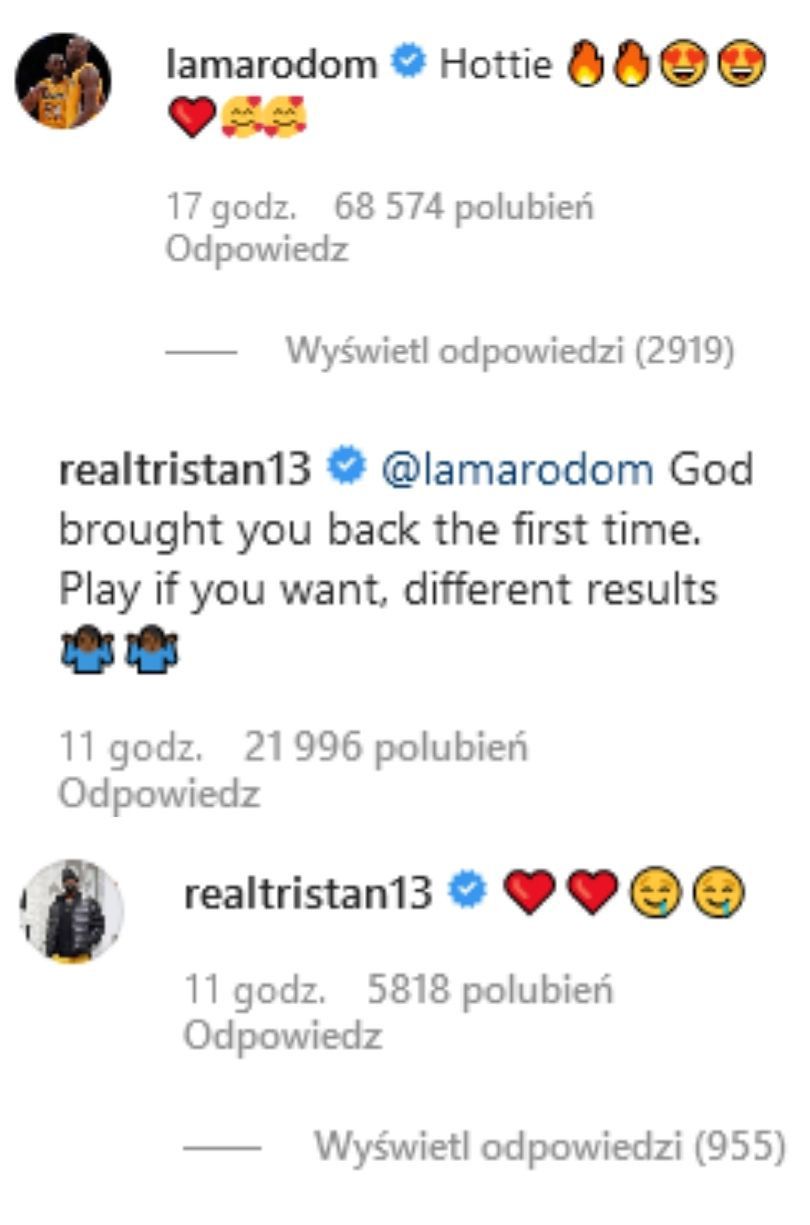This screenshot has height=1225, width=810.
Task: Open lamarodom's profile picture
Action: point(63,81)
